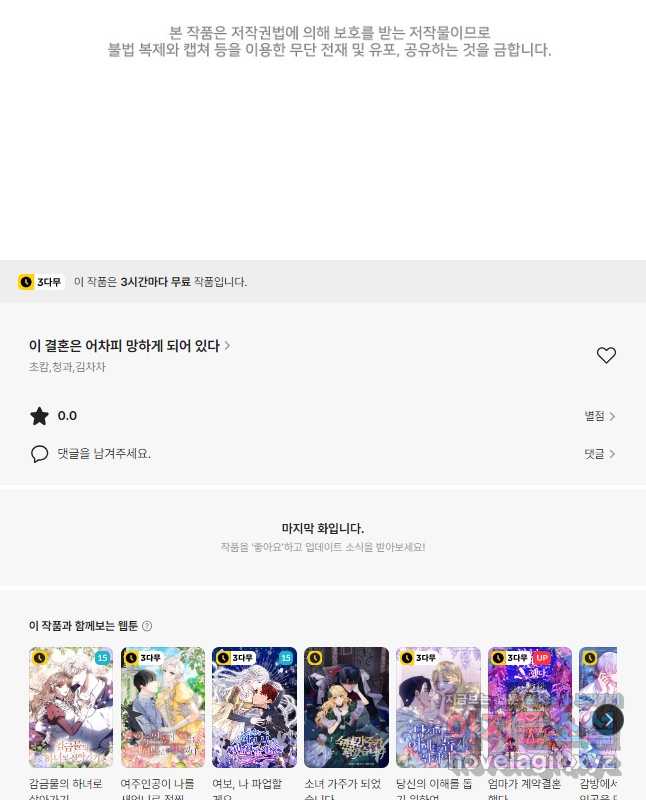Open the 별점 rating page

pos(600,416)
